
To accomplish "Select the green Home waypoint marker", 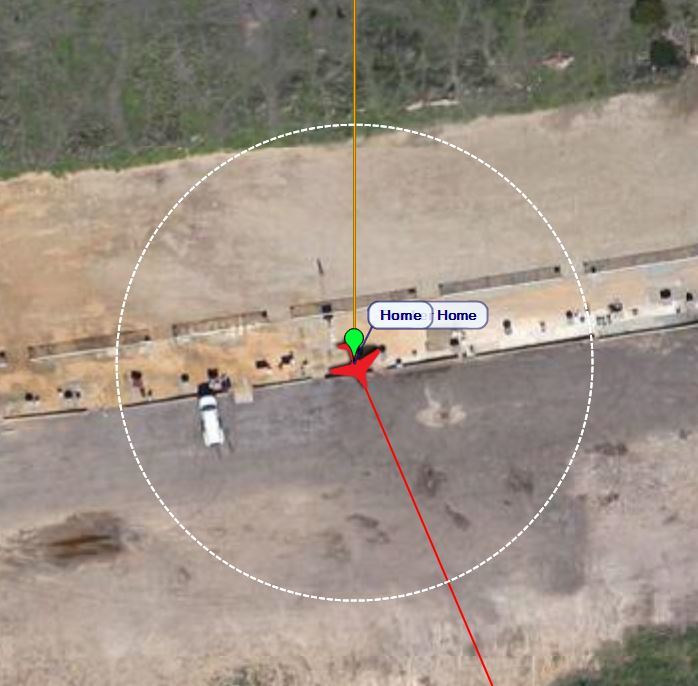I will point(353,338).
